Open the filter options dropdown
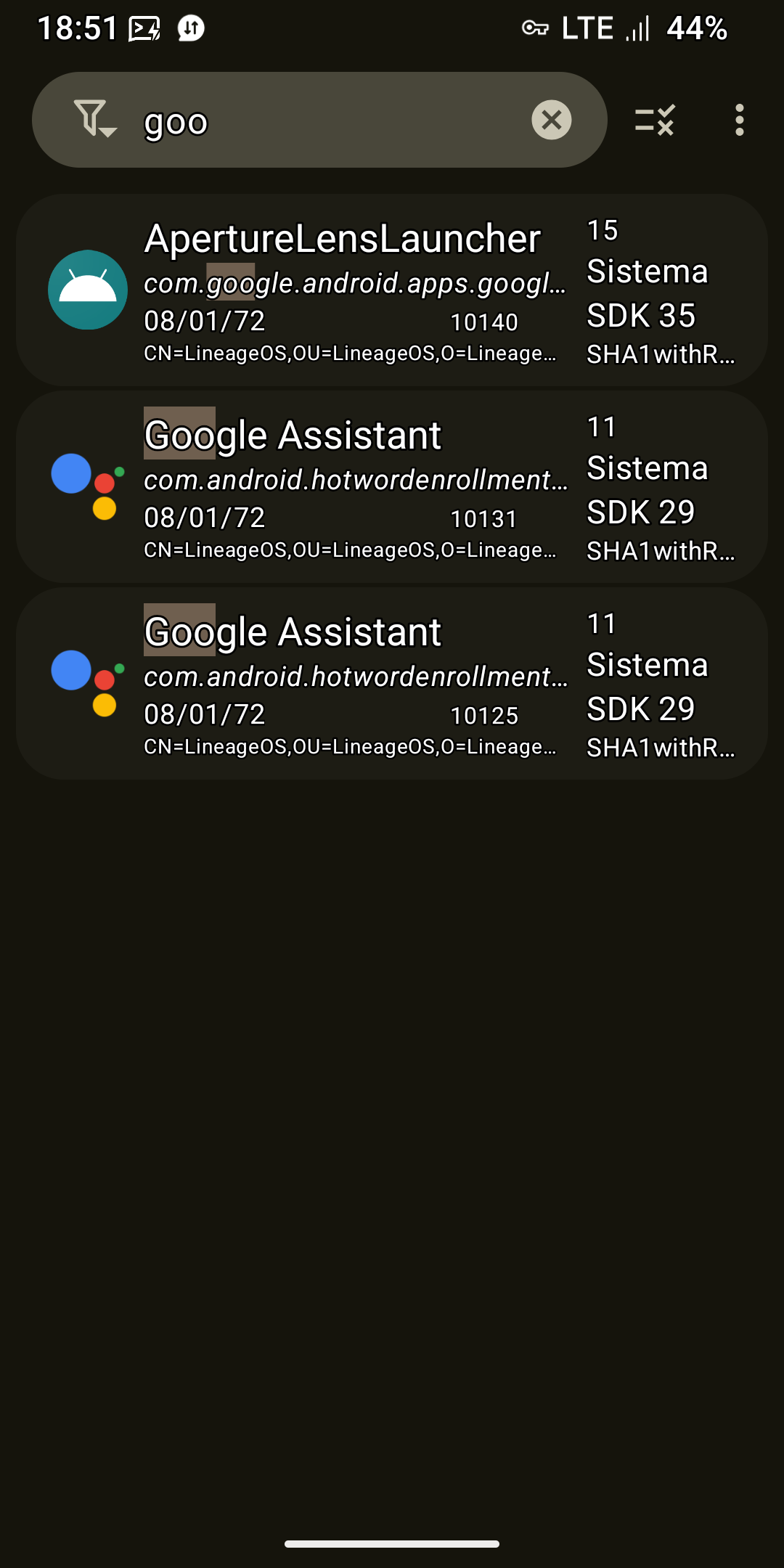Screen dimensions: 784x1568 (94, 120)
